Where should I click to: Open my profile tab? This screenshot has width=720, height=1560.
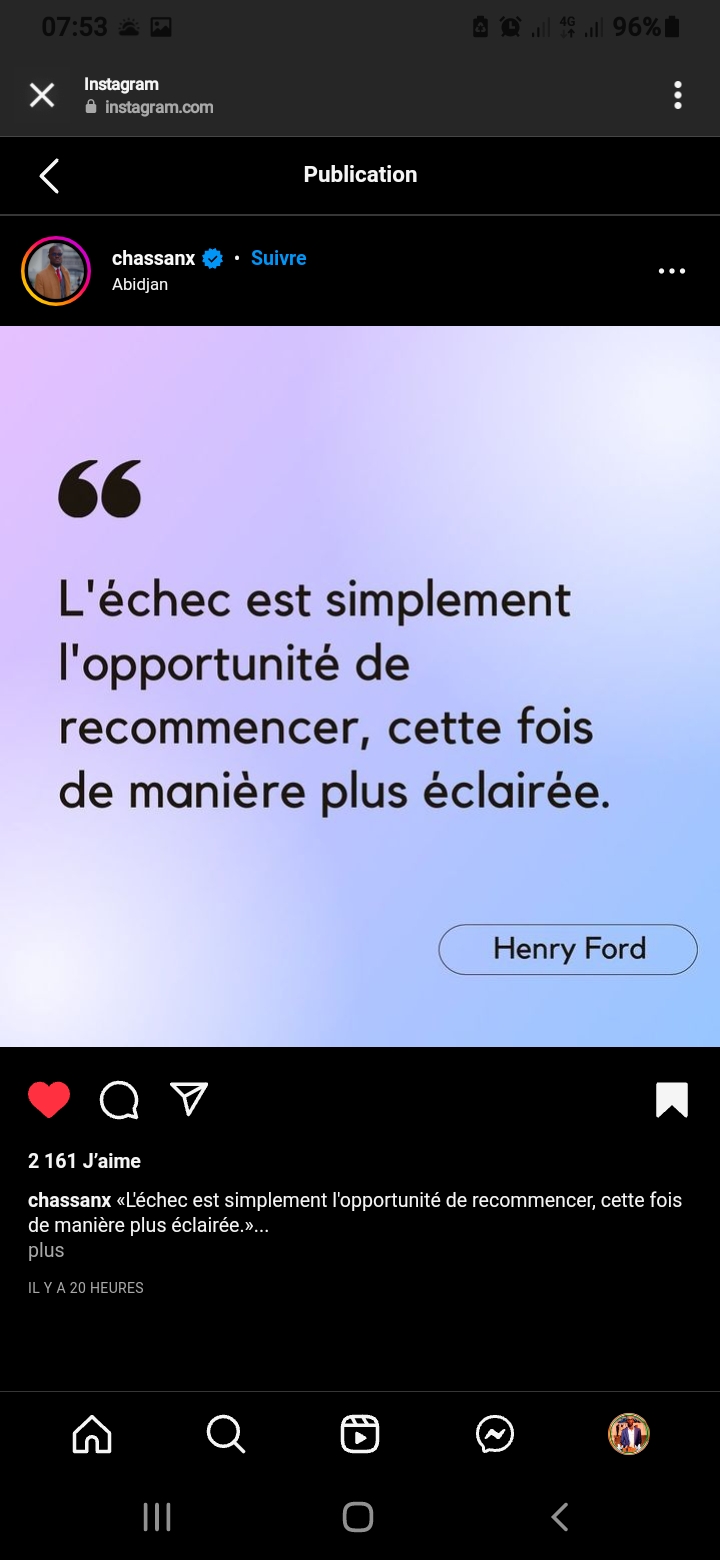pos(629,1434)
